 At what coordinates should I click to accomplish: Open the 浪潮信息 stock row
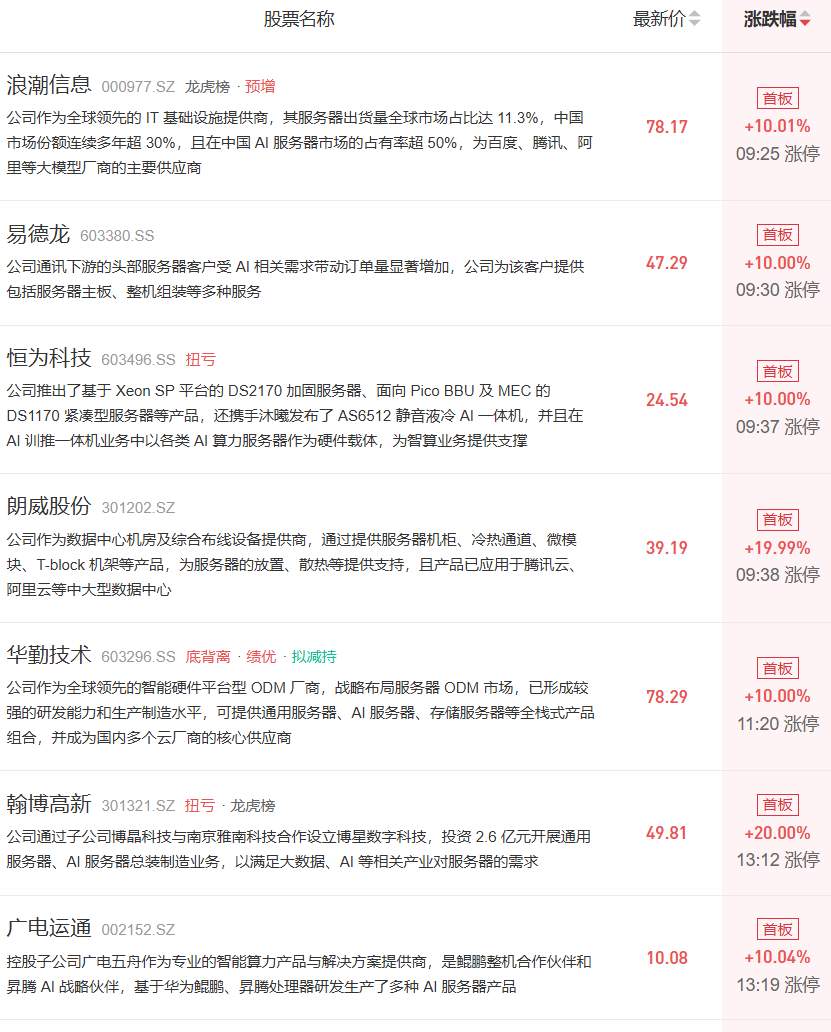coord(415,126)
